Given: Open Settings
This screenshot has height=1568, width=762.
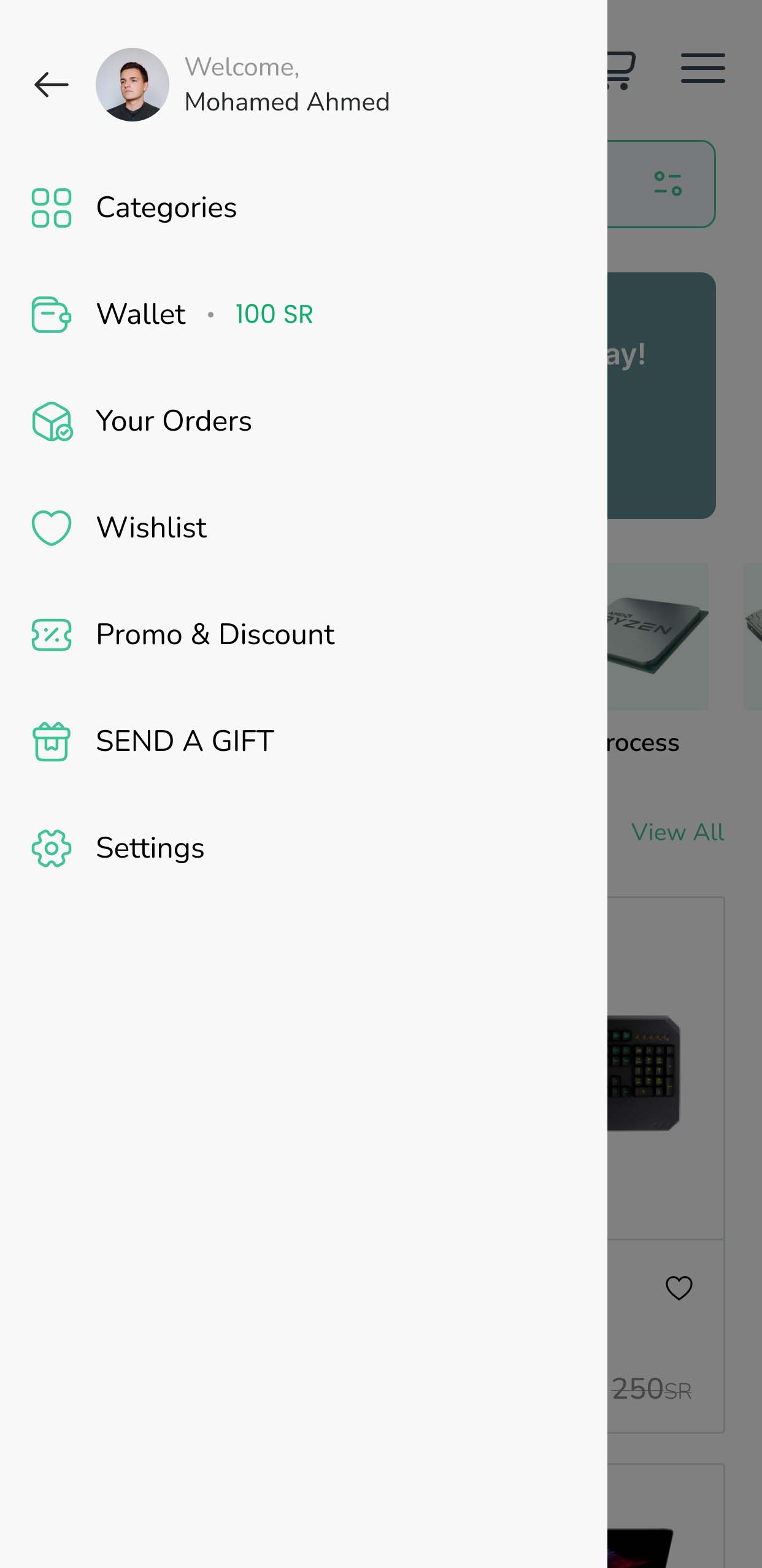Looking at the screenshot, I should 150,848.
